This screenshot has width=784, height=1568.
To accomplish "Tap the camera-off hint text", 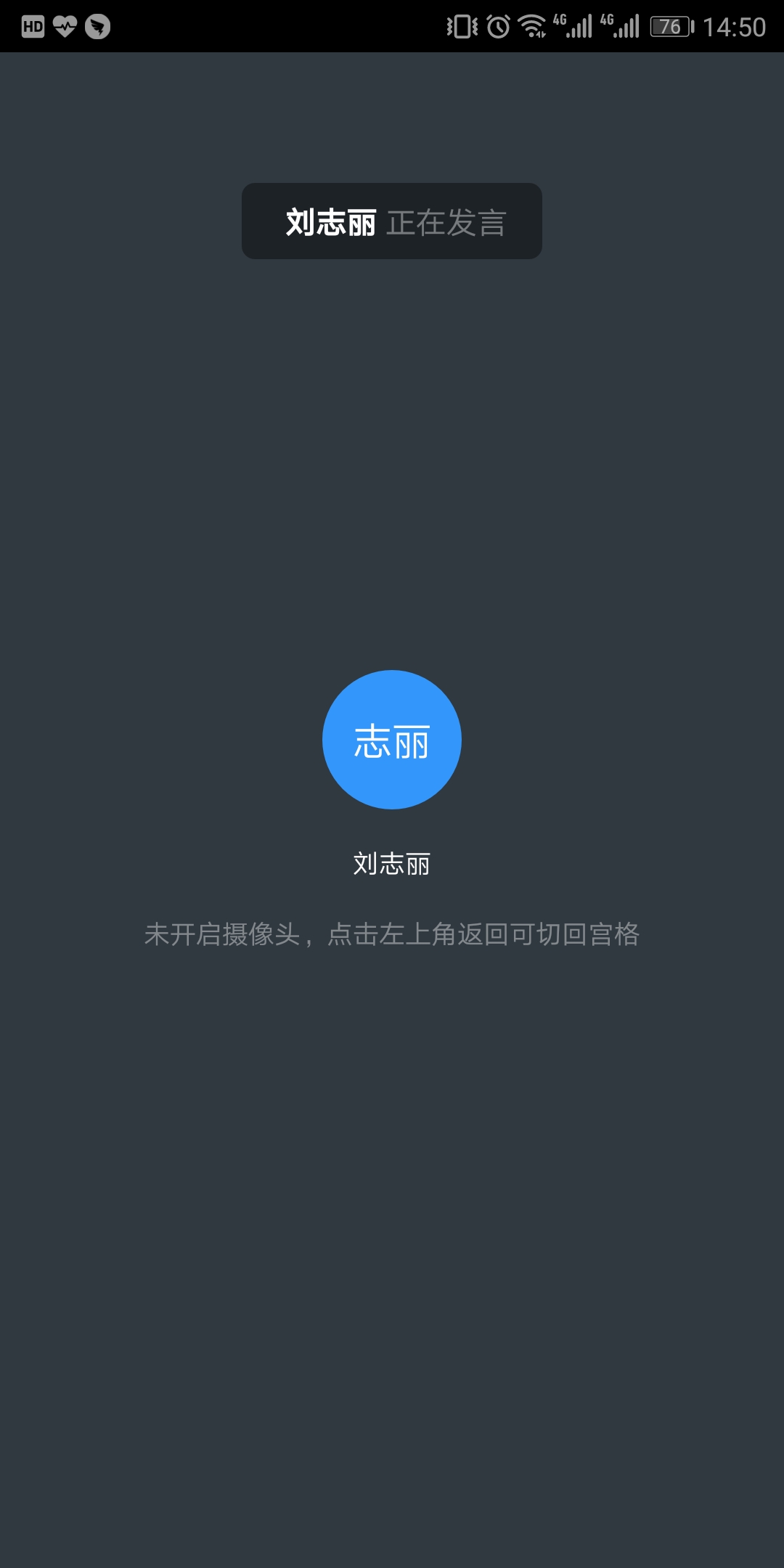I will pyautogui.click(x=392, y=935).
